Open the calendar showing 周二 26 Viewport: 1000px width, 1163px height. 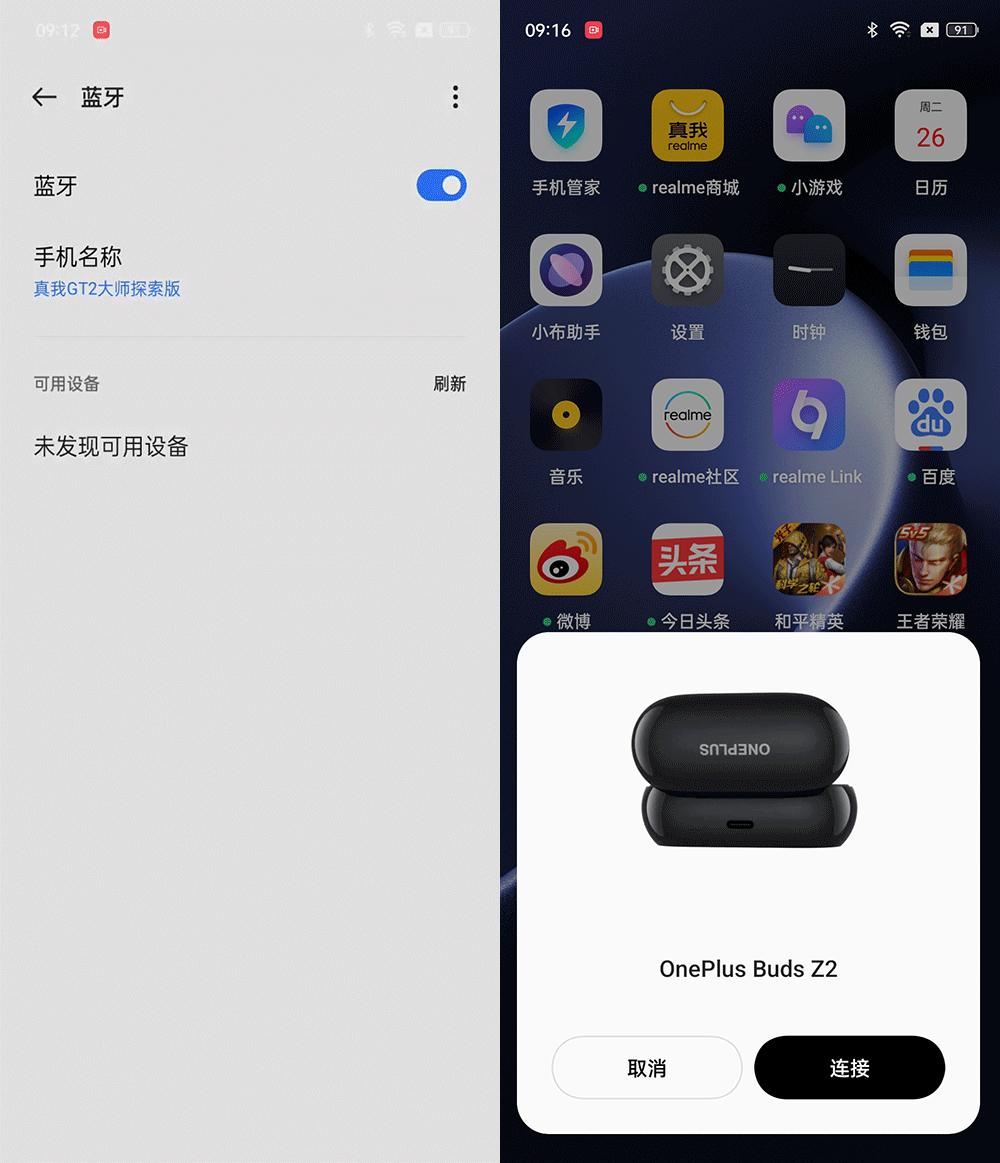click(x=930, y=126)
